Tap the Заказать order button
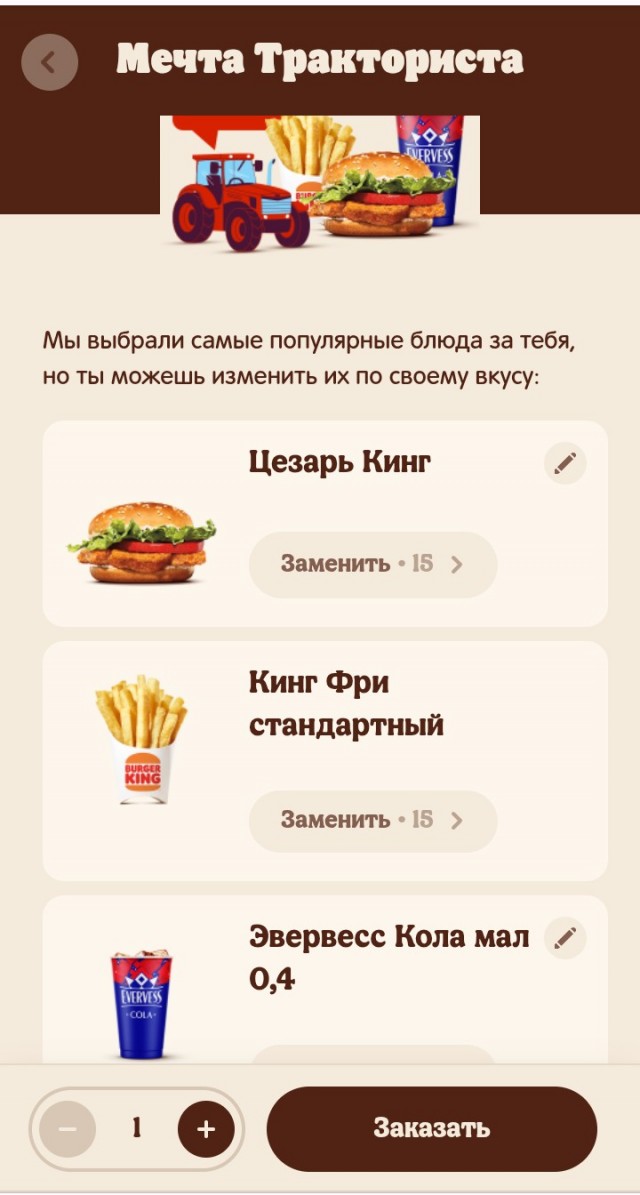This screenshot has height=1195, width=640. pyautogui.click(x=431, y=1129)
